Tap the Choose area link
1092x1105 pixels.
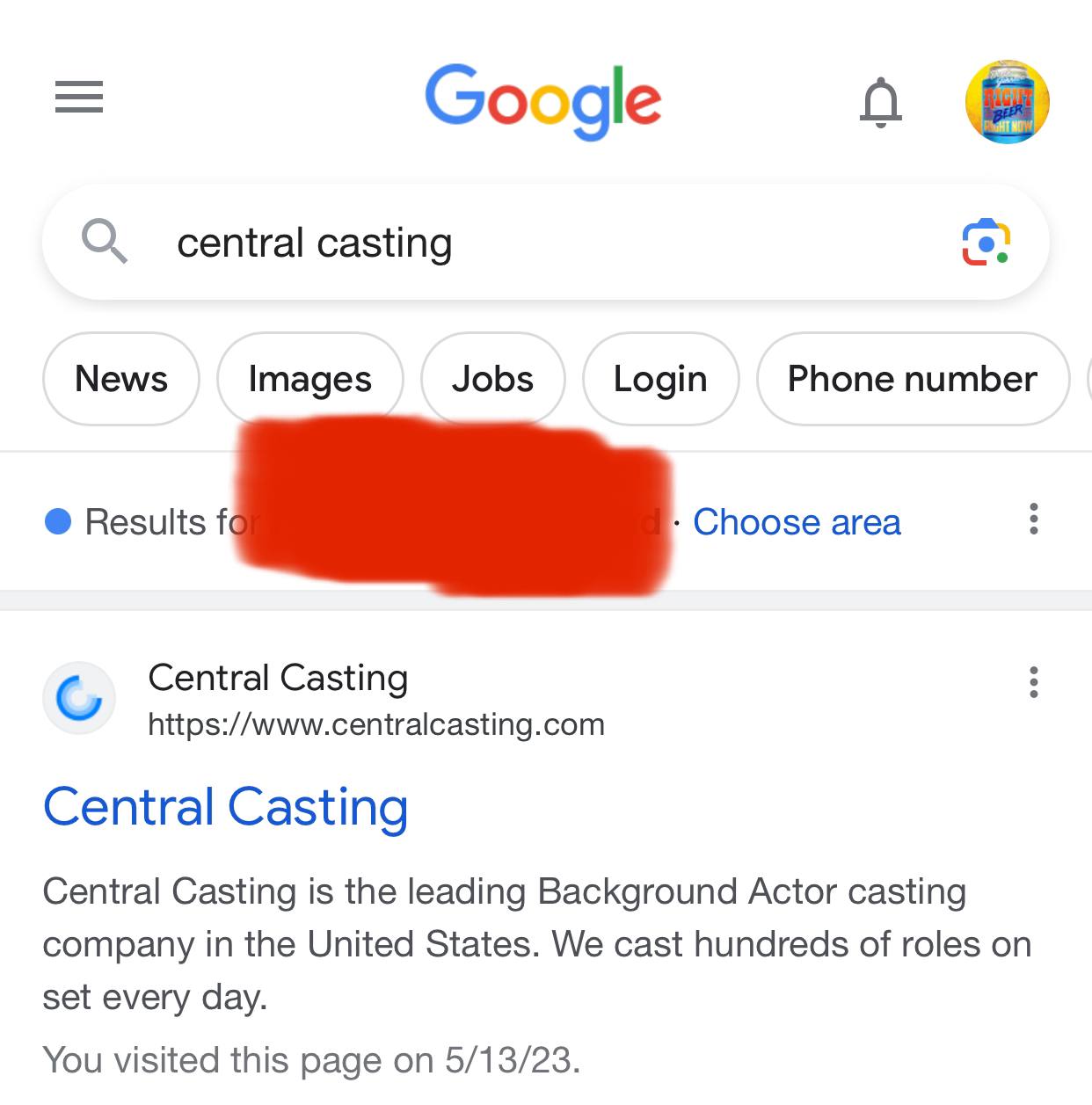point(797,522)
